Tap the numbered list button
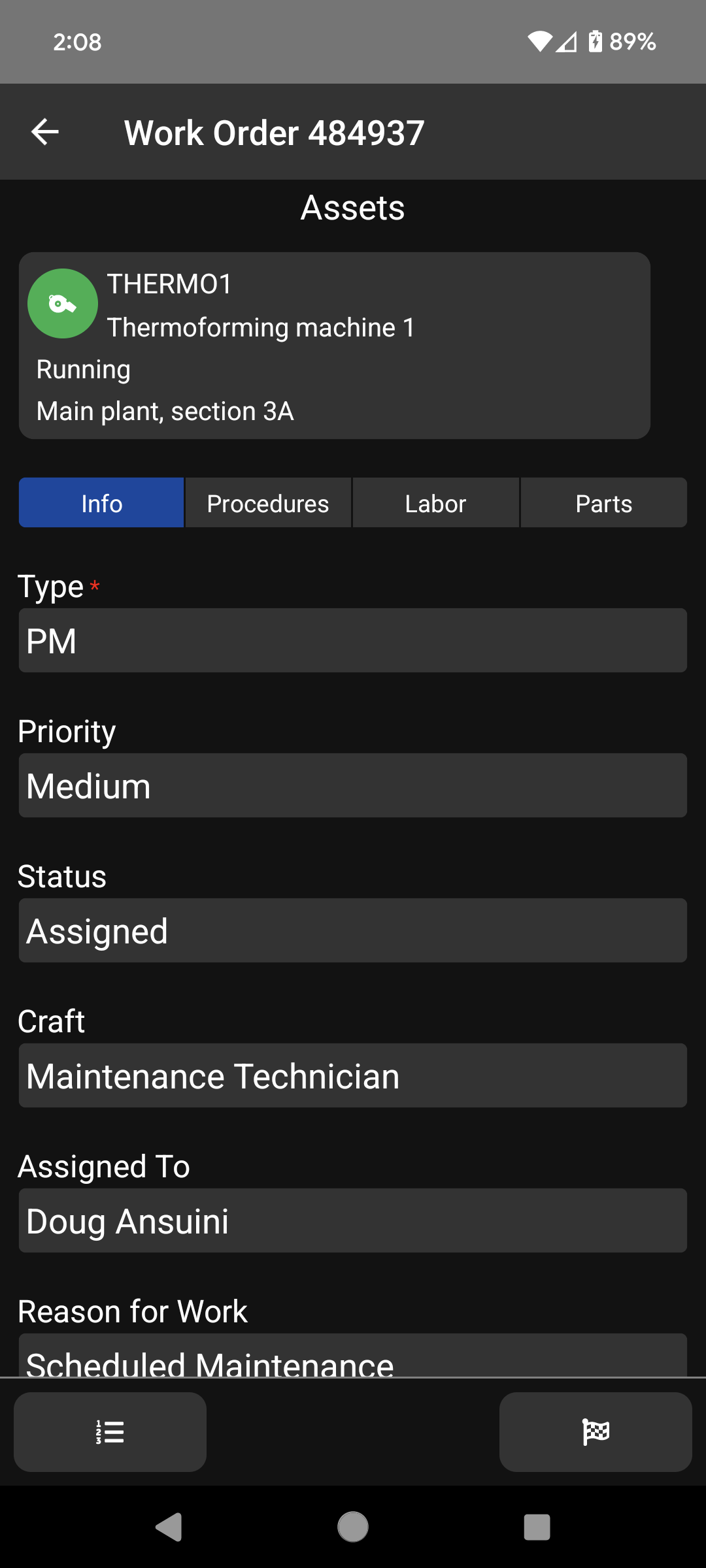 110,1432
